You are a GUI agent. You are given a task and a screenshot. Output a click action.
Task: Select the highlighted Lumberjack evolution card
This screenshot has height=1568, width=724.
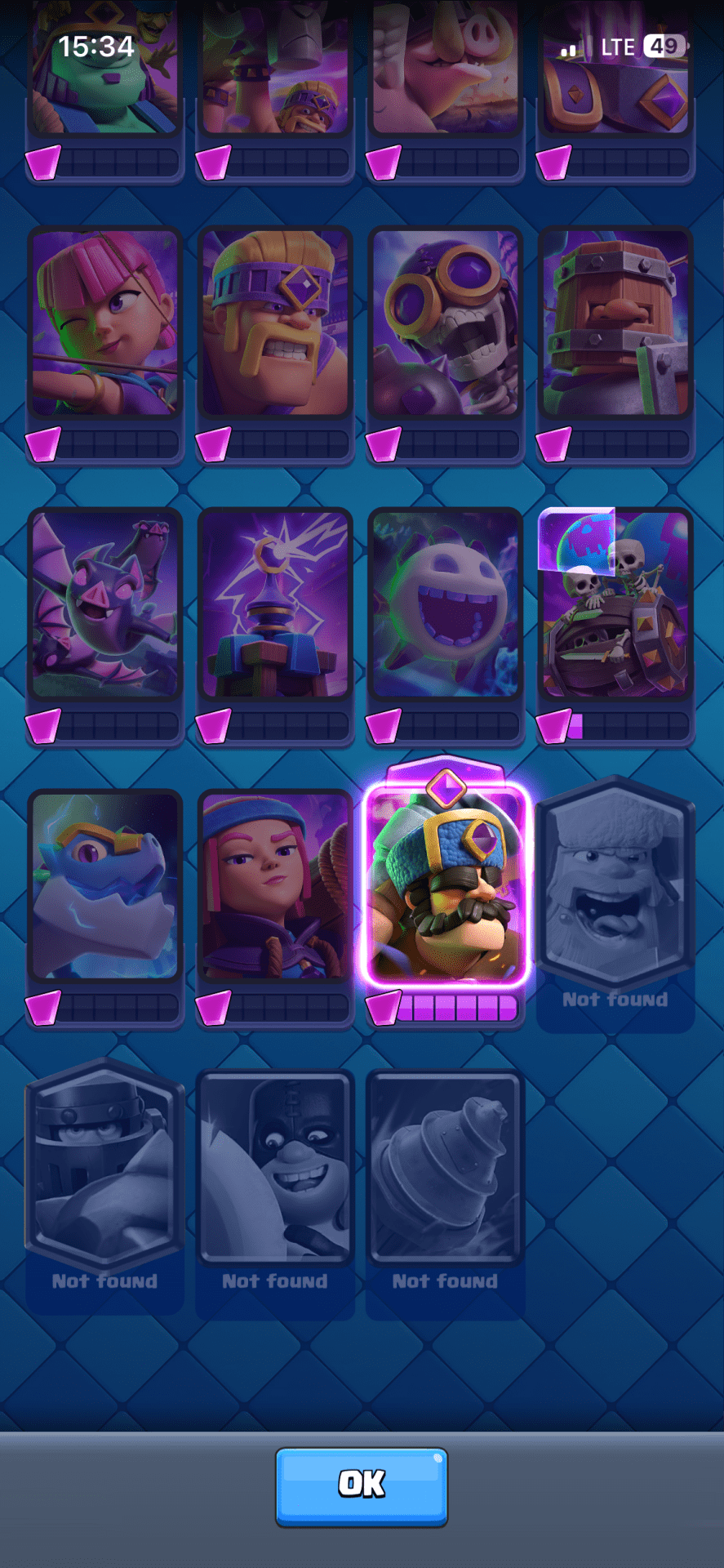[445, 886]
